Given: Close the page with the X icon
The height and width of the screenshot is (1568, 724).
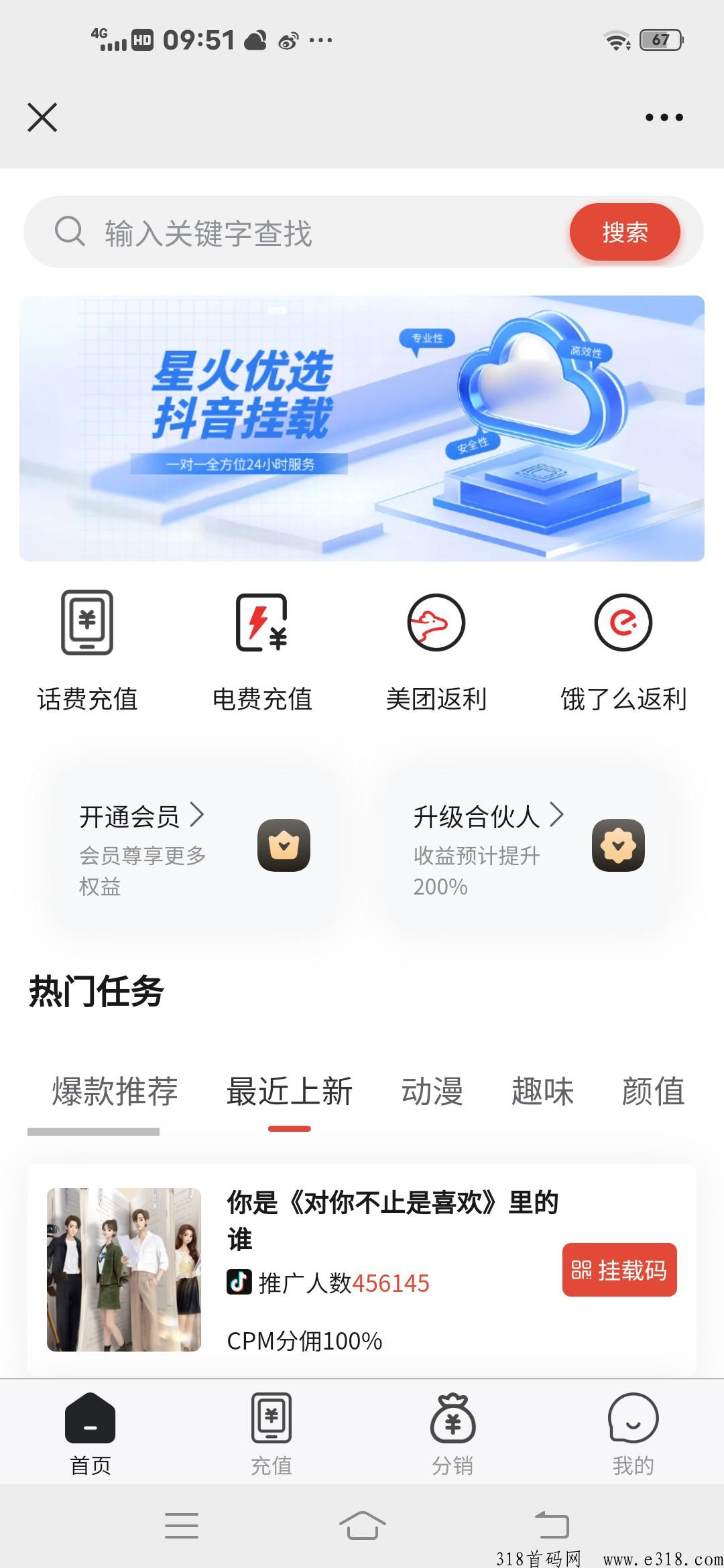Looking at the screenshot, I should pyautogui.click(x=42, y=117).
